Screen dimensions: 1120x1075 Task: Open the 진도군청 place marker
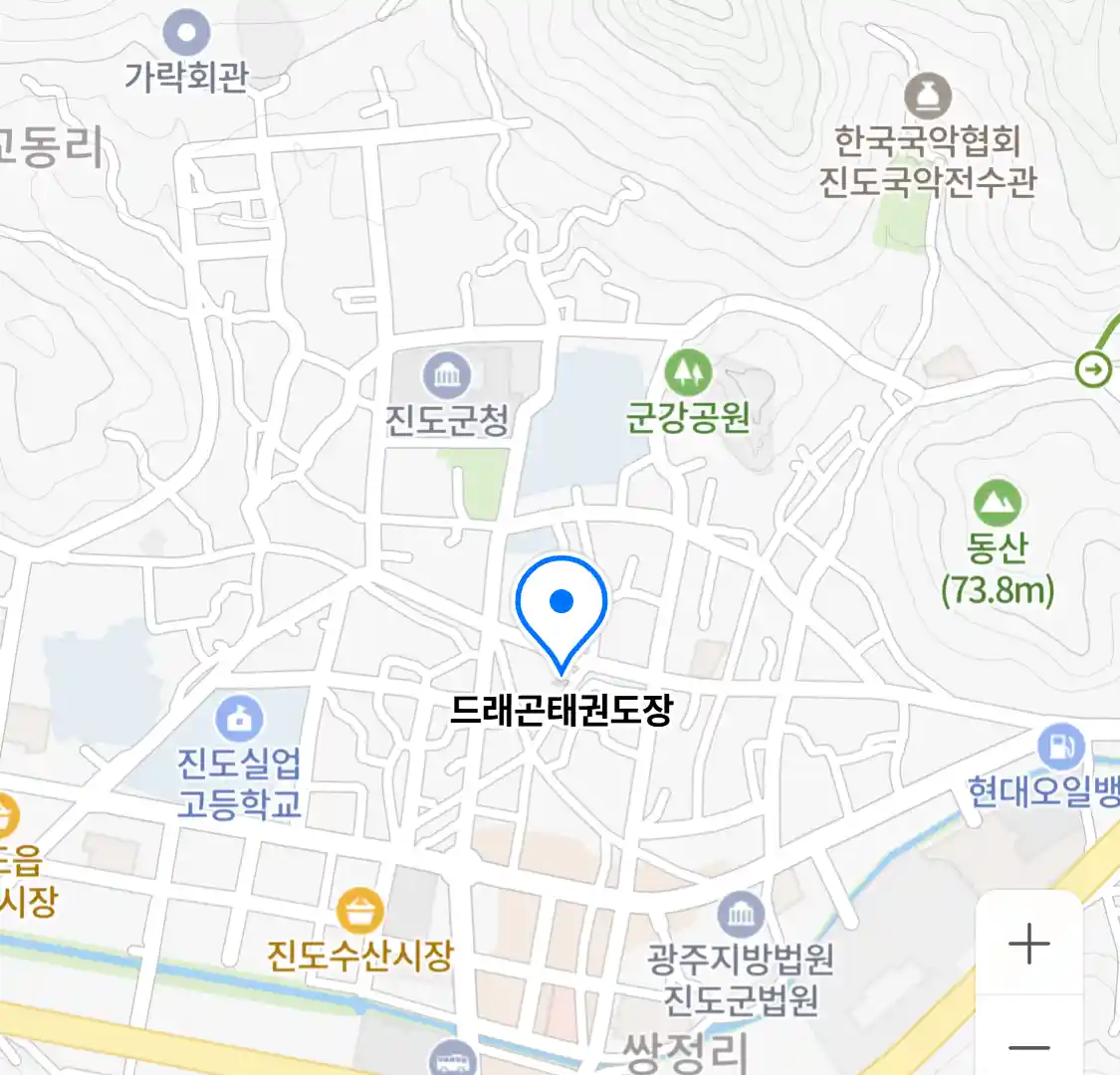pyautogui.click(x=447, y=377)
